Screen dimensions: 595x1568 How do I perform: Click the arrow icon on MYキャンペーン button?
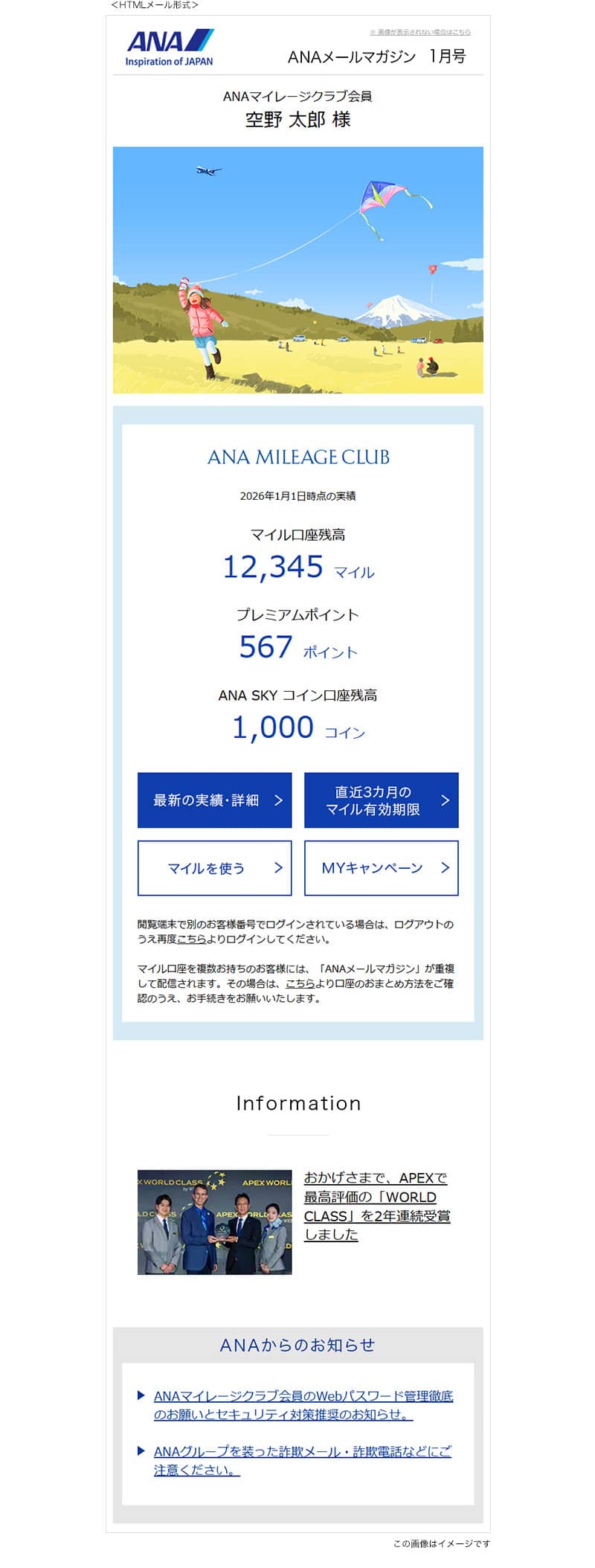coord(445,868)
